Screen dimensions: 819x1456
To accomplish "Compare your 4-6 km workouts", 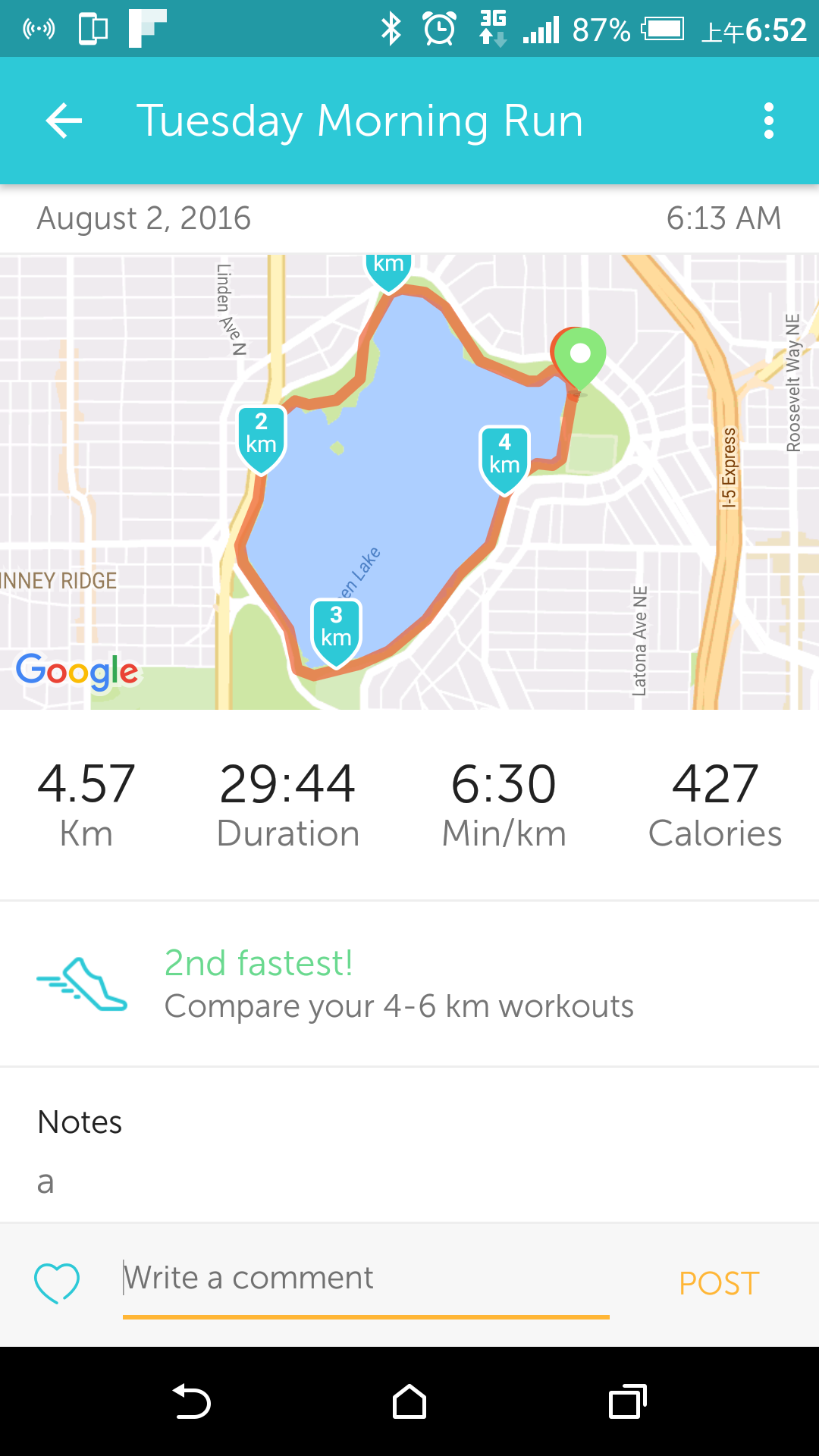I will 399,984.
